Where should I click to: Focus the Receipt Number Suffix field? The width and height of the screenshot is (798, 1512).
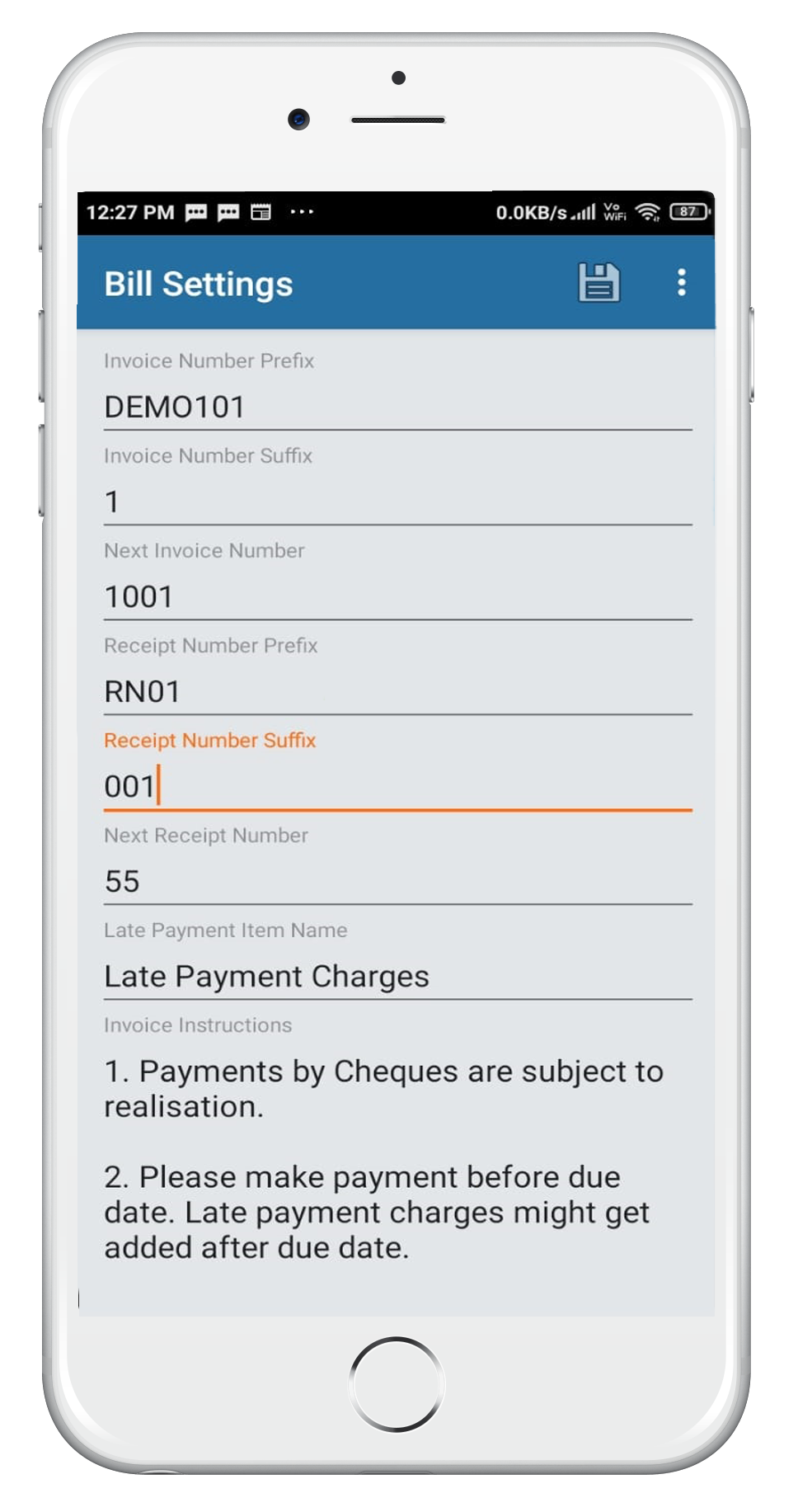(397, 787)
